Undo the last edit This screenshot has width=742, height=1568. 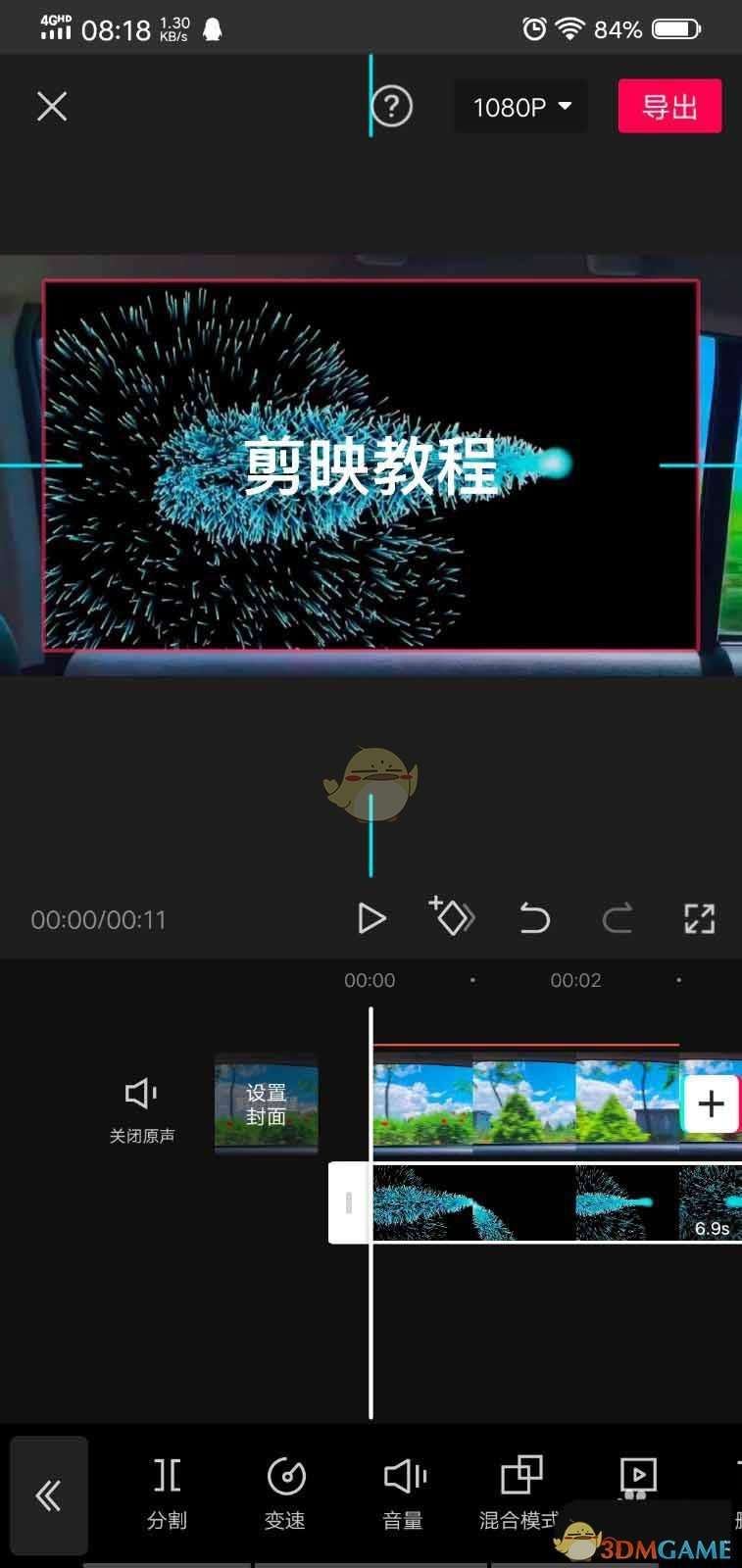click(x=534, y=918)
